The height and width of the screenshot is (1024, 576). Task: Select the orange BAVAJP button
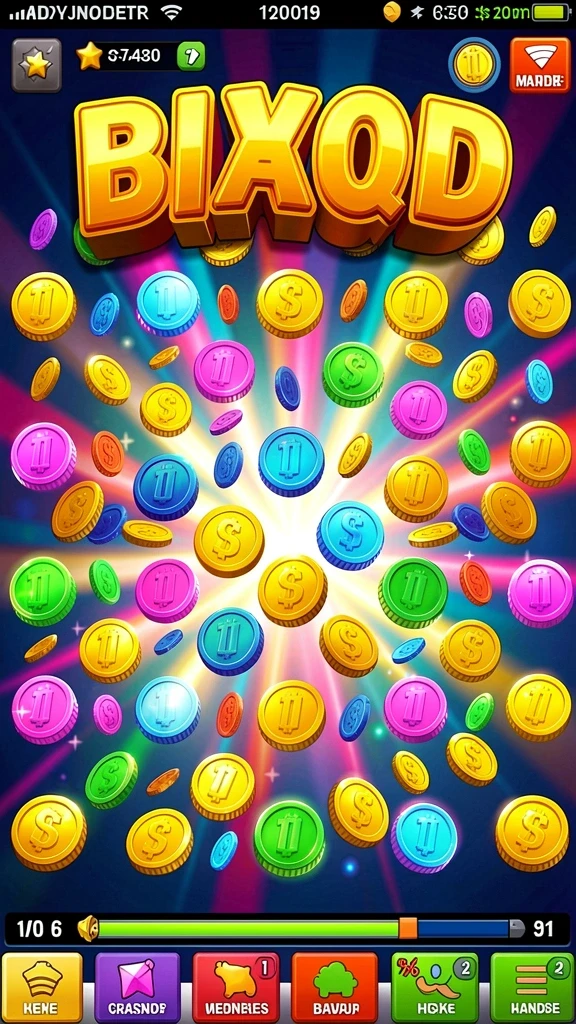334,987
